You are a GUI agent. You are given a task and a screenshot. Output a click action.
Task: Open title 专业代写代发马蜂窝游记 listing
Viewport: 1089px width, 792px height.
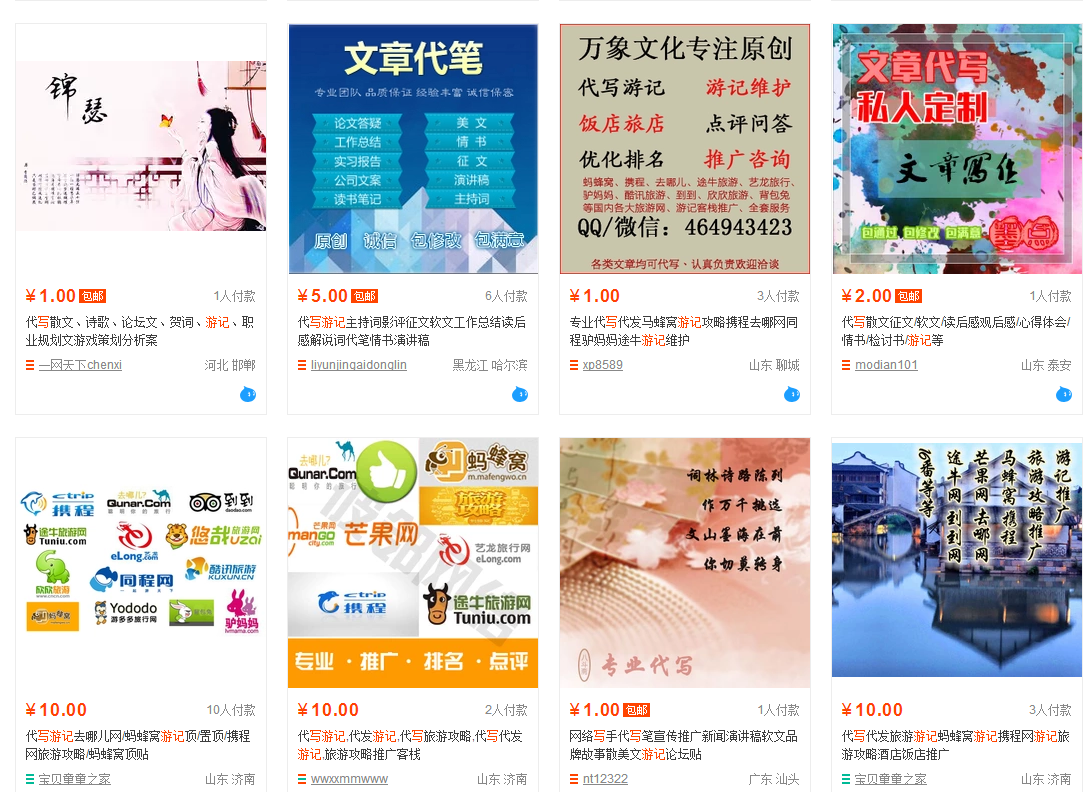click(x=684, y=331)
